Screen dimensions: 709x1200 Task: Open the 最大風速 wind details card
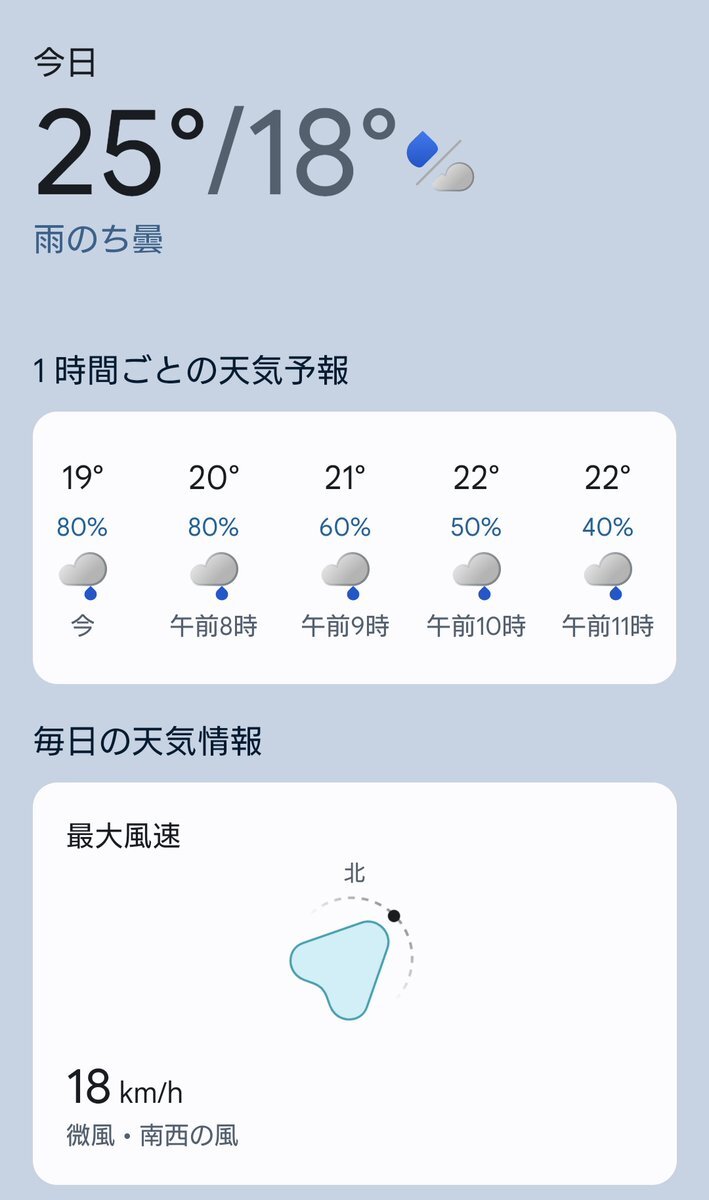[x=354, y=983]
